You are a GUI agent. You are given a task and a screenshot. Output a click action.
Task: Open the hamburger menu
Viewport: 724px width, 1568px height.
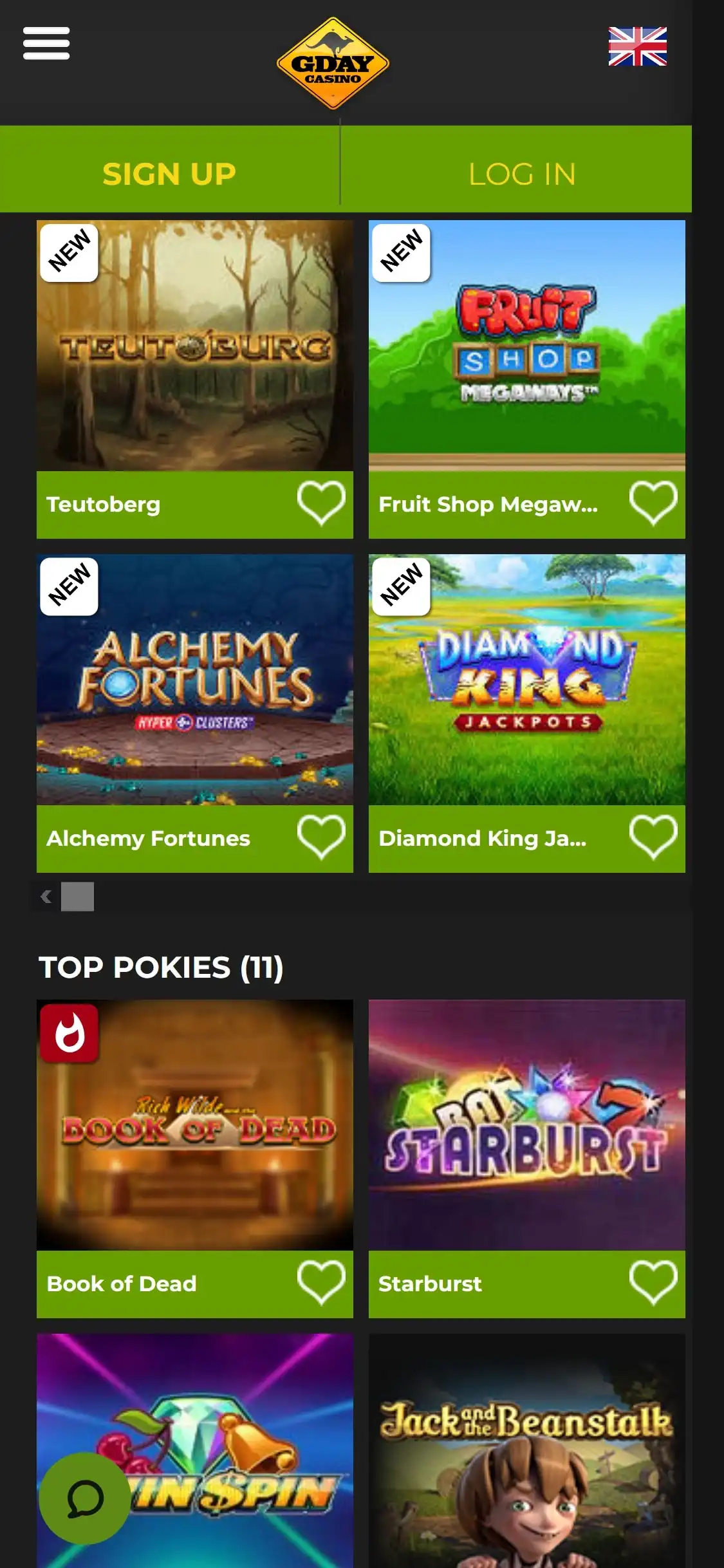coord(46,44)
